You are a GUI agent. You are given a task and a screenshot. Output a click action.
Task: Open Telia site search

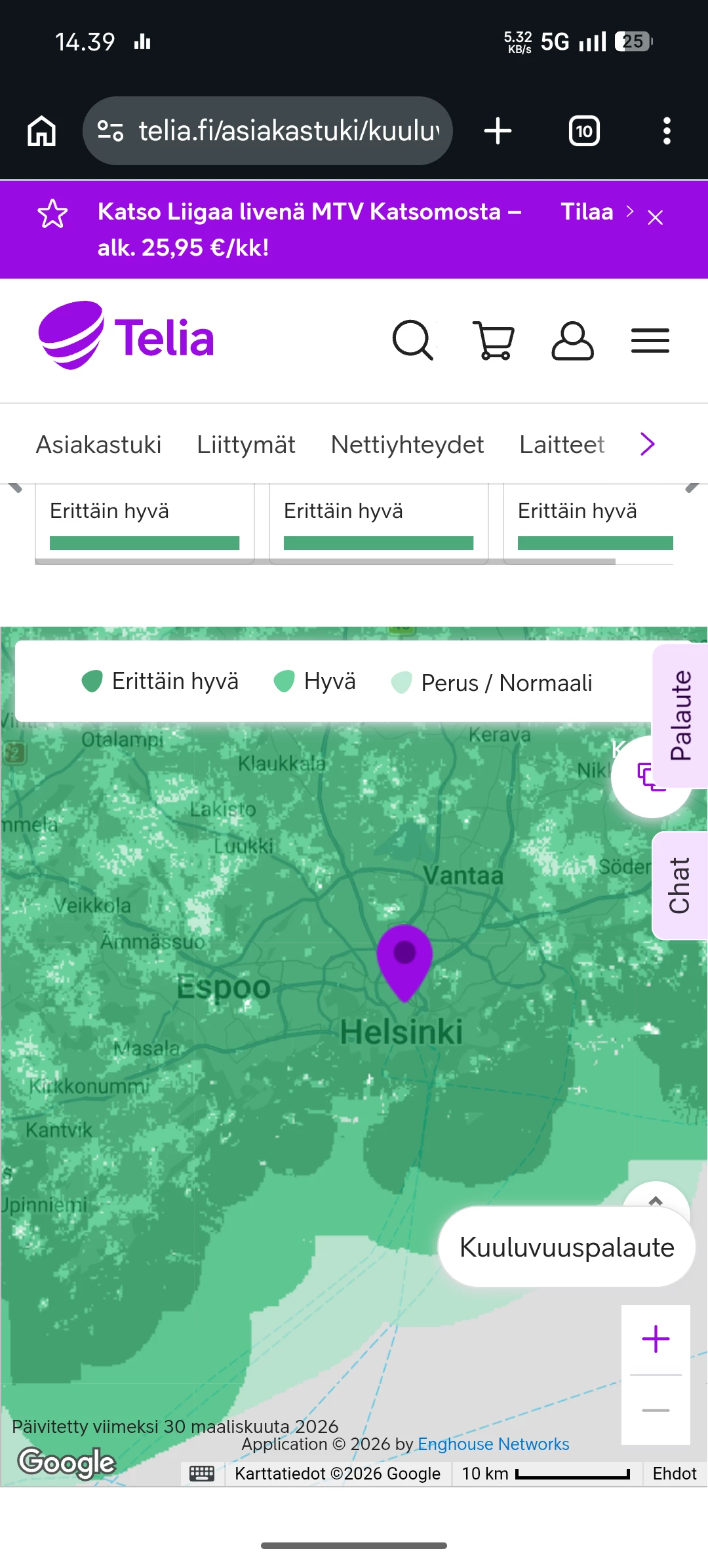(413, 340)
